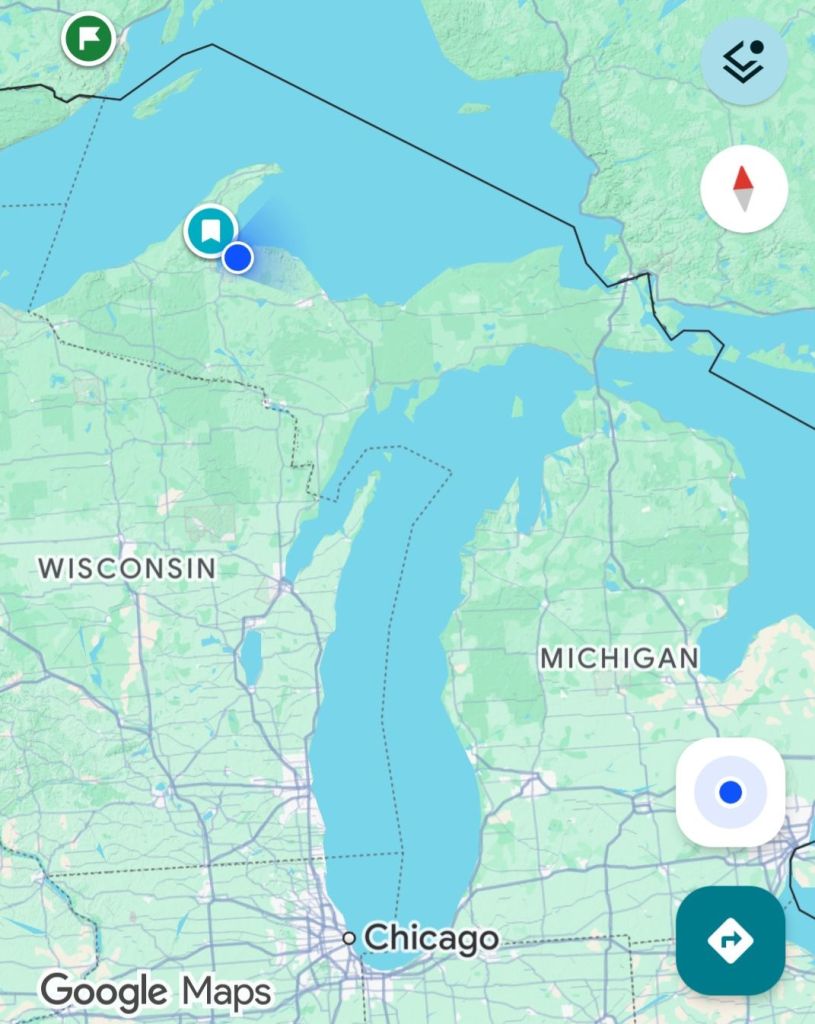Viewport: 815px width, 1024px height.
Task: Open the teal bookmarked place marker
Action: click(x=210, y=230)
